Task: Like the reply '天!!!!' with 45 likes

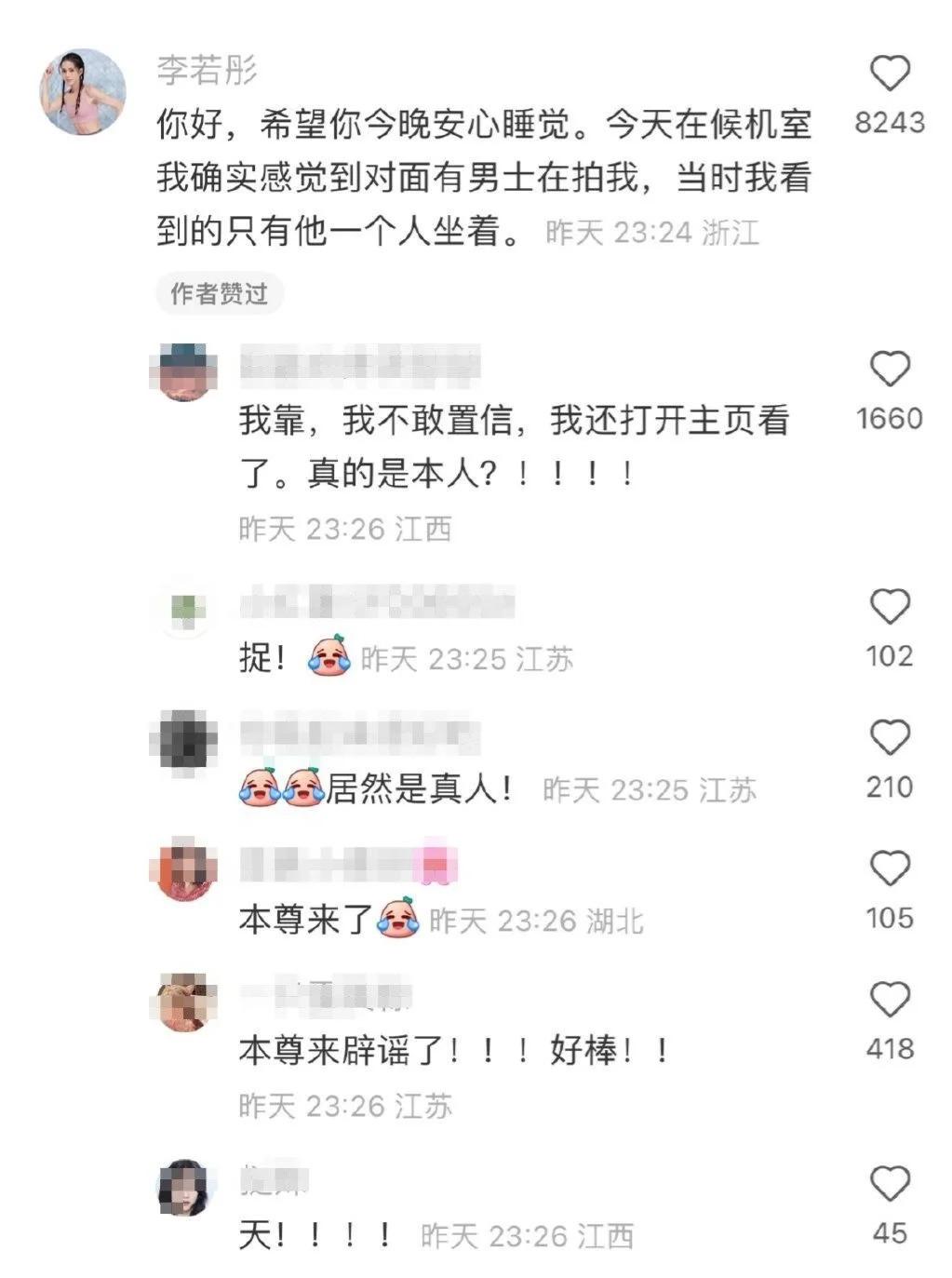Action: (889, 1184)
